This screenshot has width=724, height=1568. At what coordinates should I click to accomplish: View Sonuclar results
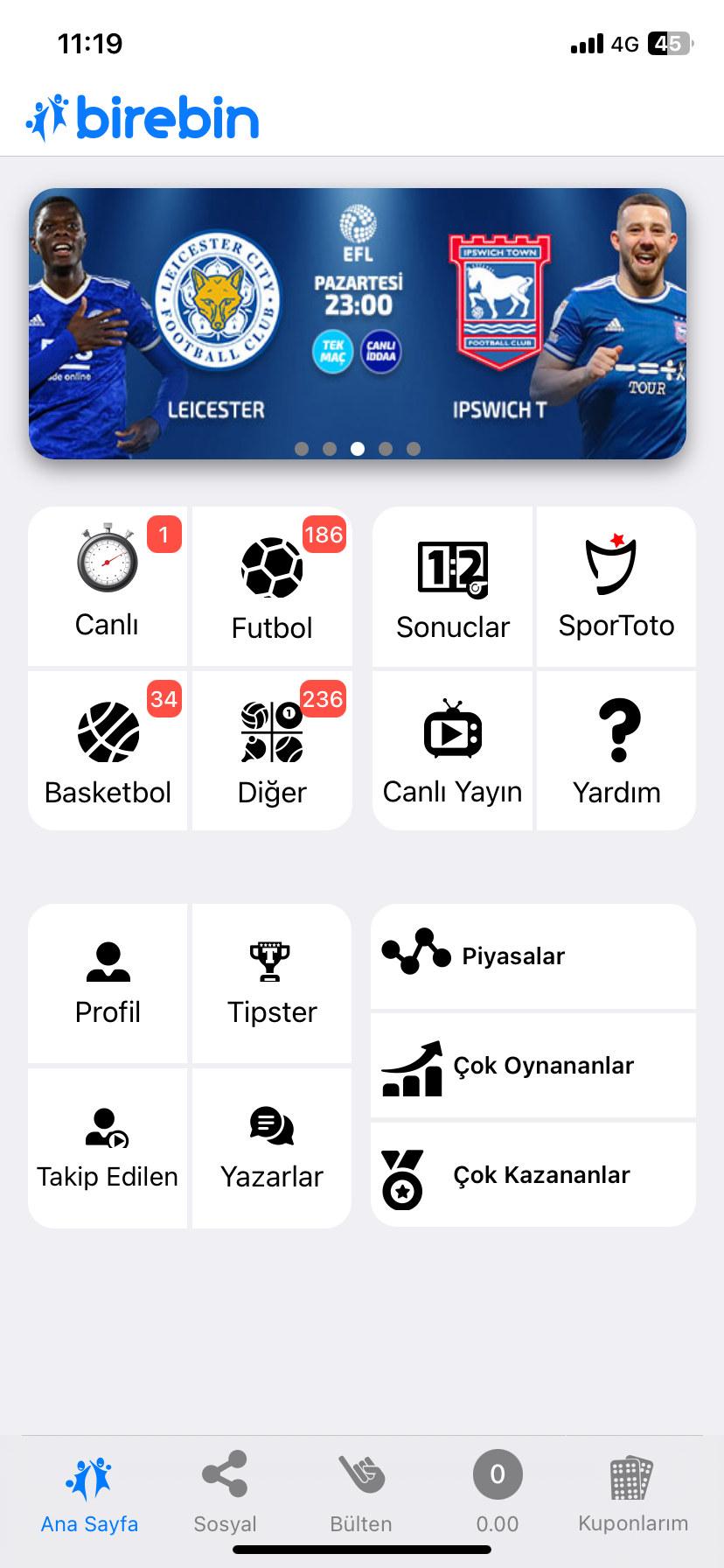pyautogui.click(x=452, y=586)
